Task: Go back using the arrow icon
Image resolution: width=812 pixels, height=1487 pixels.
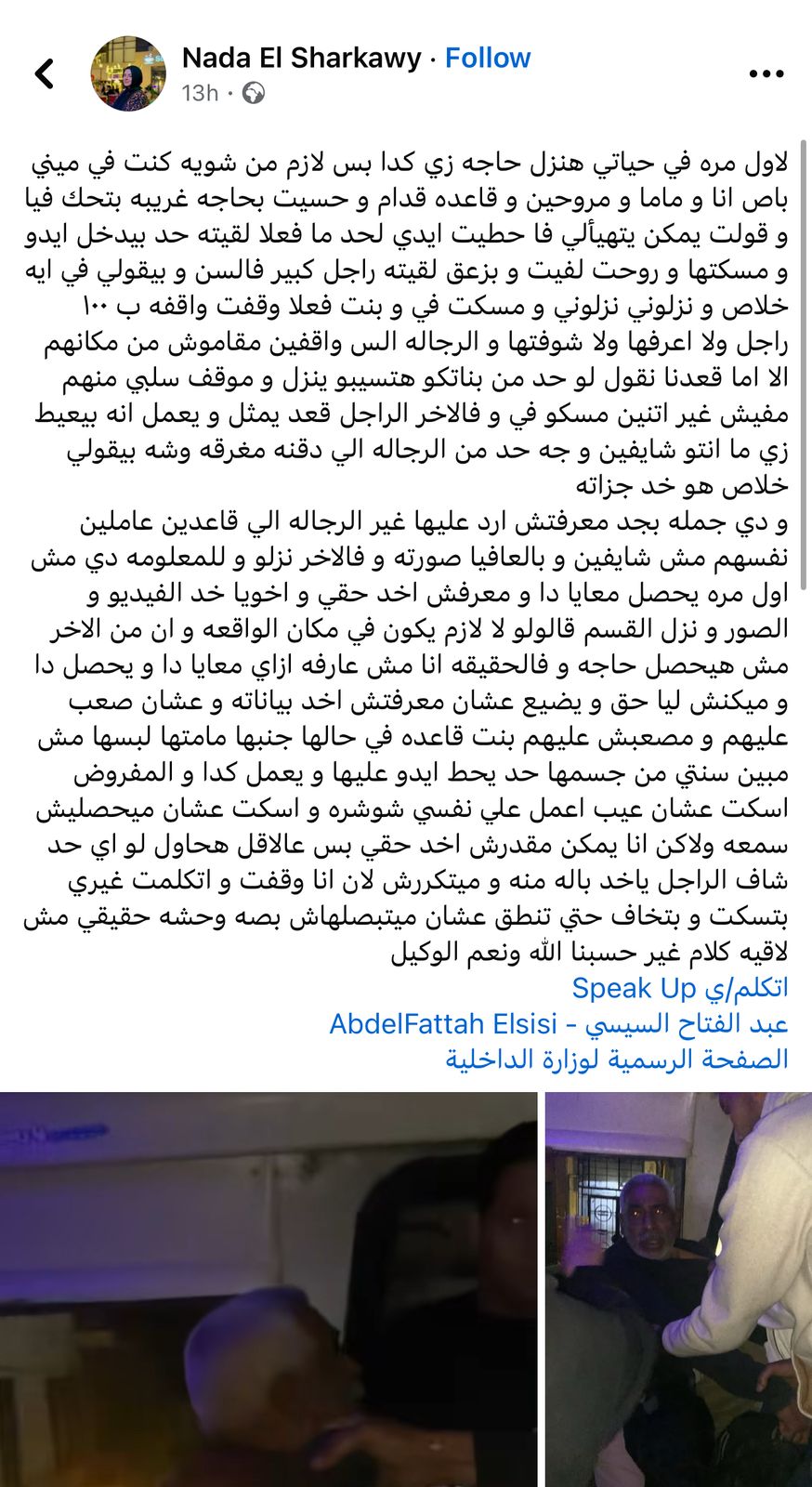Action: (x=45, y=73)
